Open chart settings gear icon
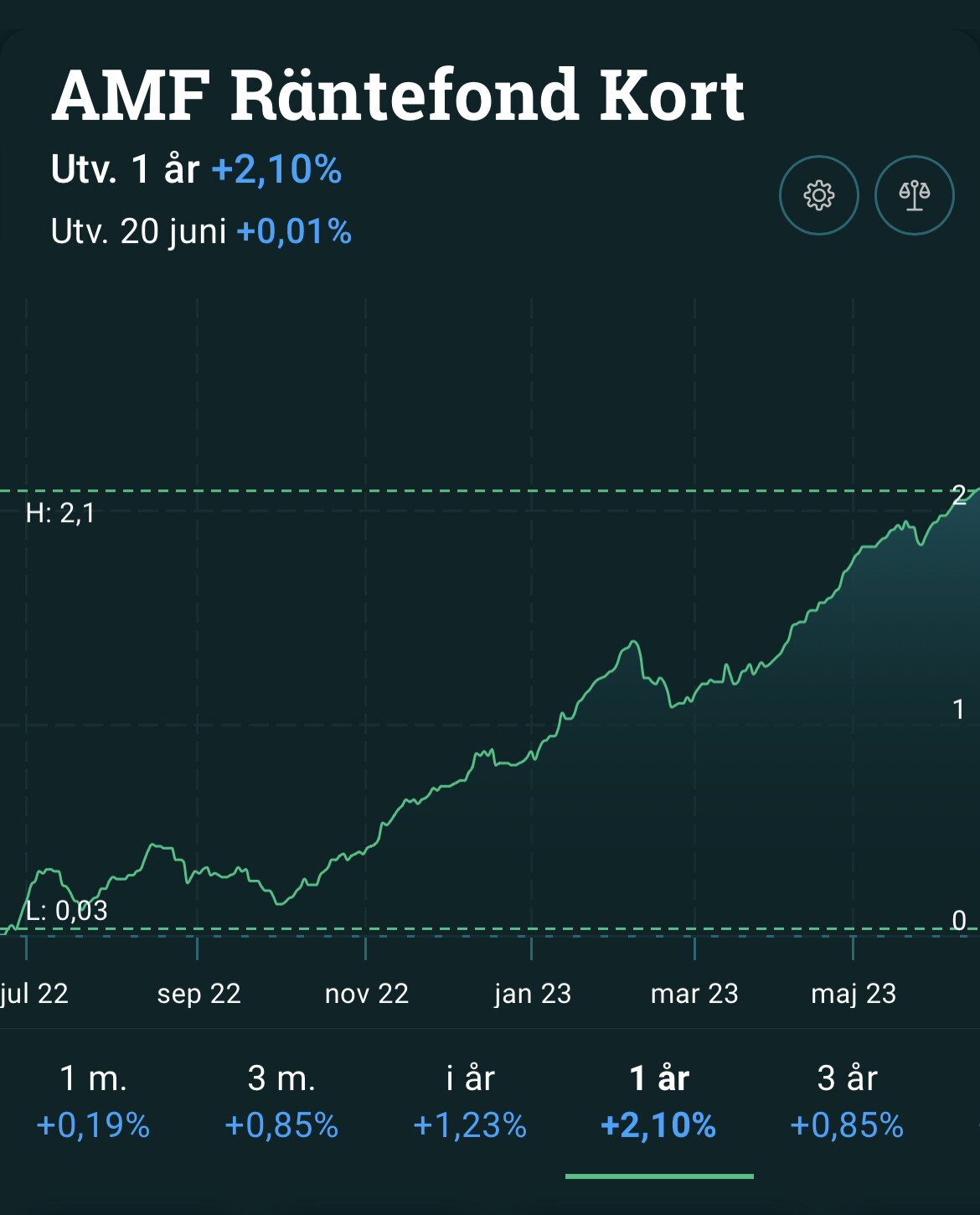 818,195
